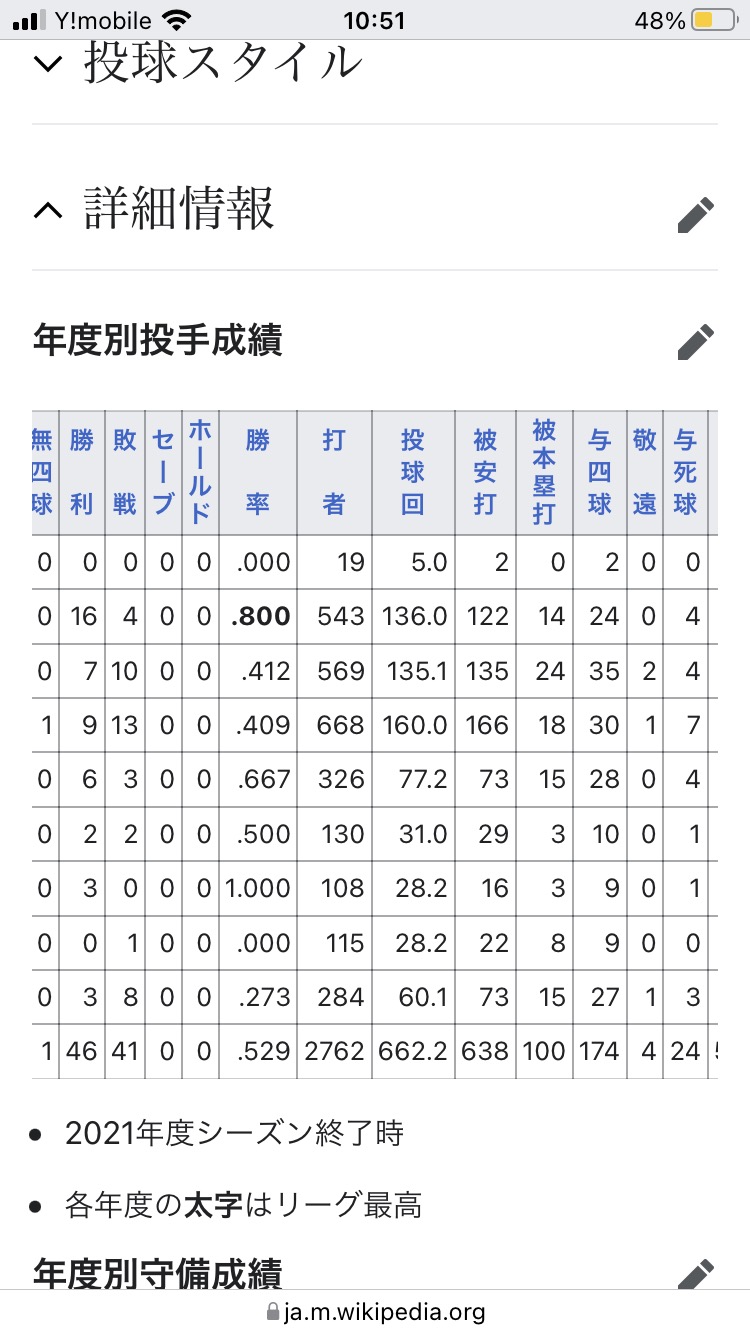
Task: Open the 敗戦 column header link
Action: click(x=124, y=471)
